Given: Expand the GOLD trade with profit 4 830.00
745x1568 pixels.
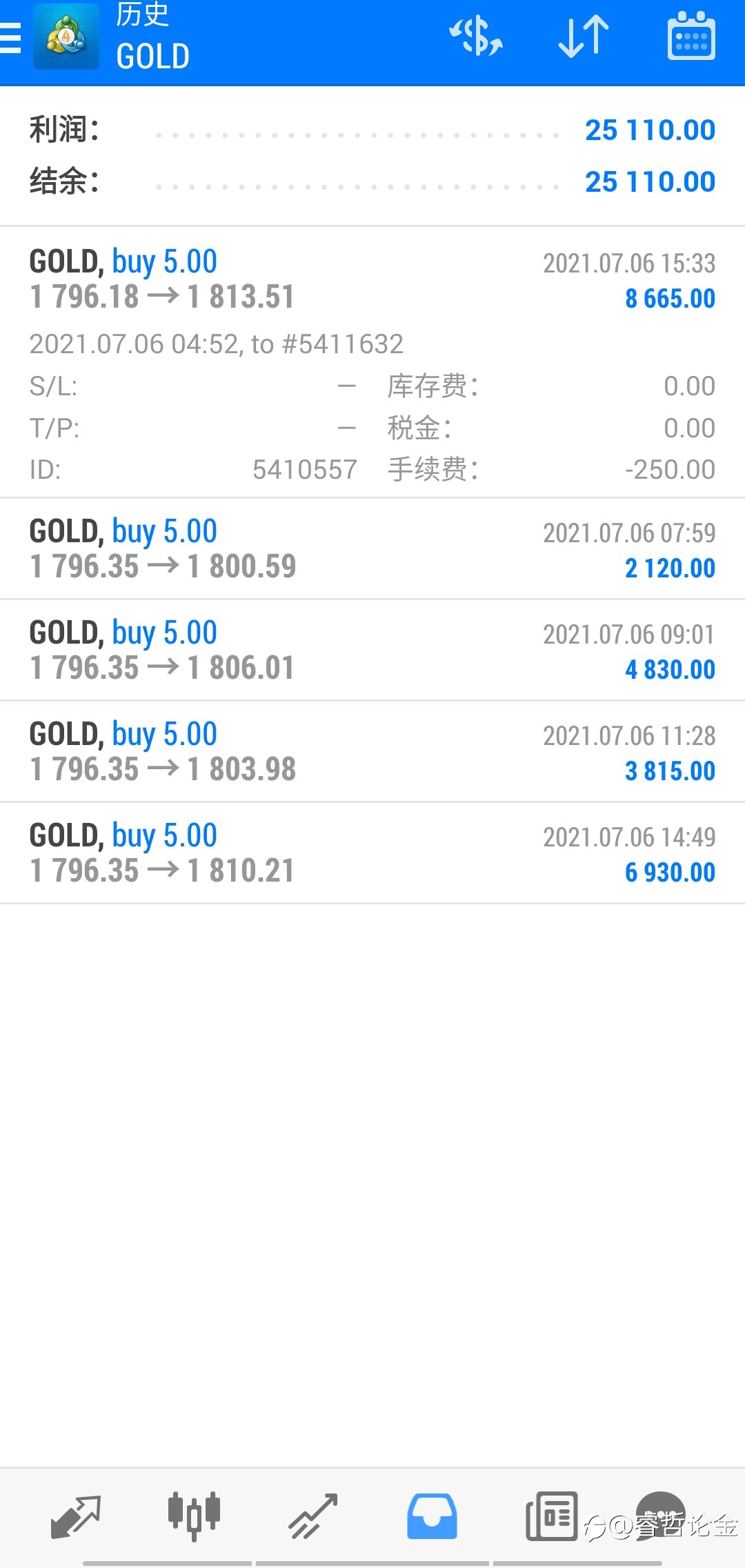Looking at the screenshot, I should (x=372, y=651).
